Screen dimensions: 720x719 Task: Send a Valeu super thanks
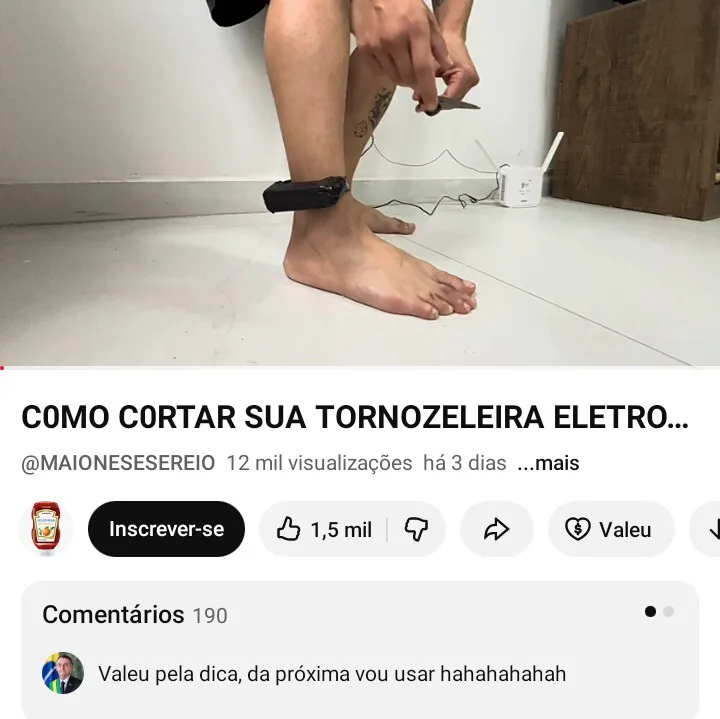pos(610,529)
